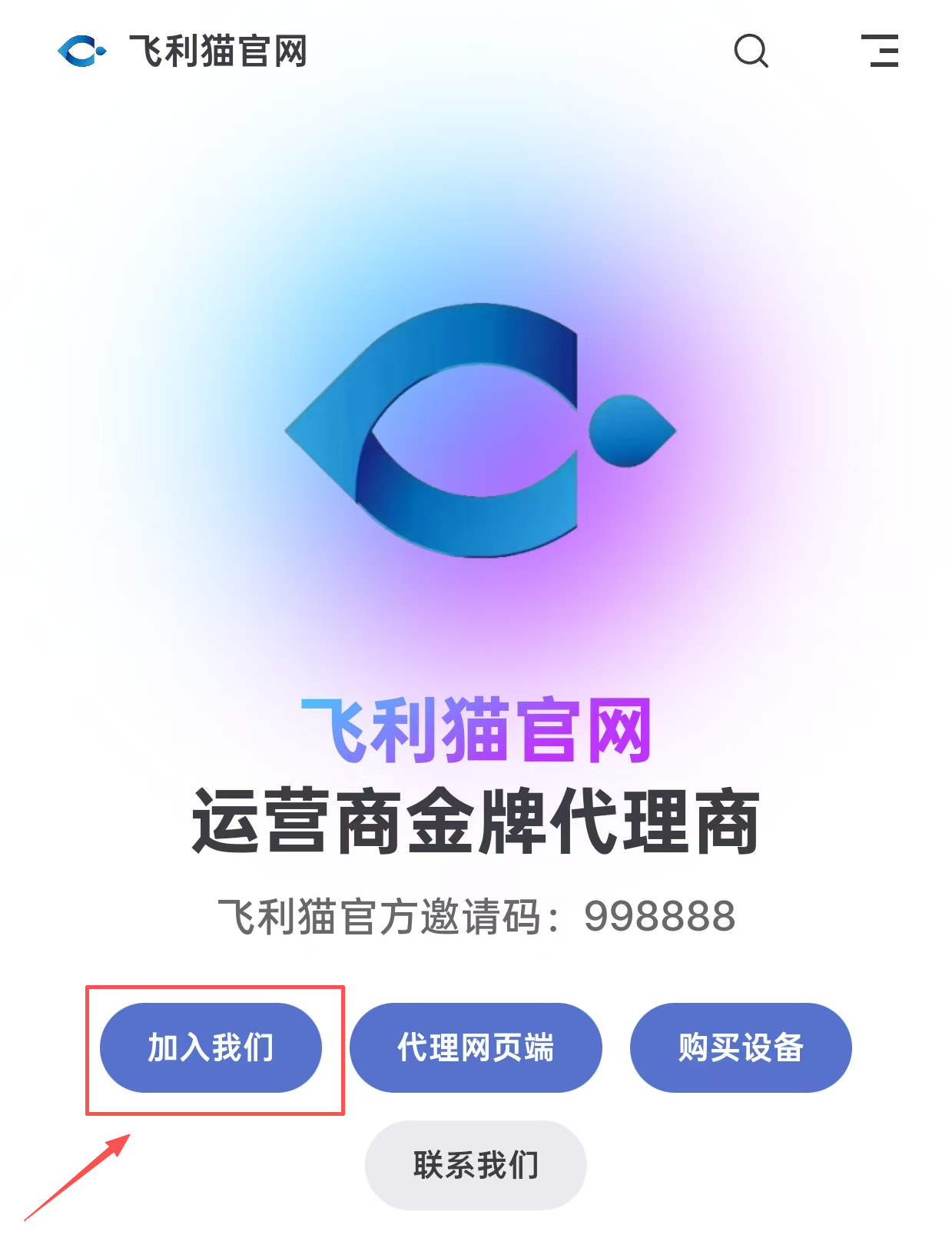Open the 联系我们 page
The image size is (952, 1248).
point(475,1163)
